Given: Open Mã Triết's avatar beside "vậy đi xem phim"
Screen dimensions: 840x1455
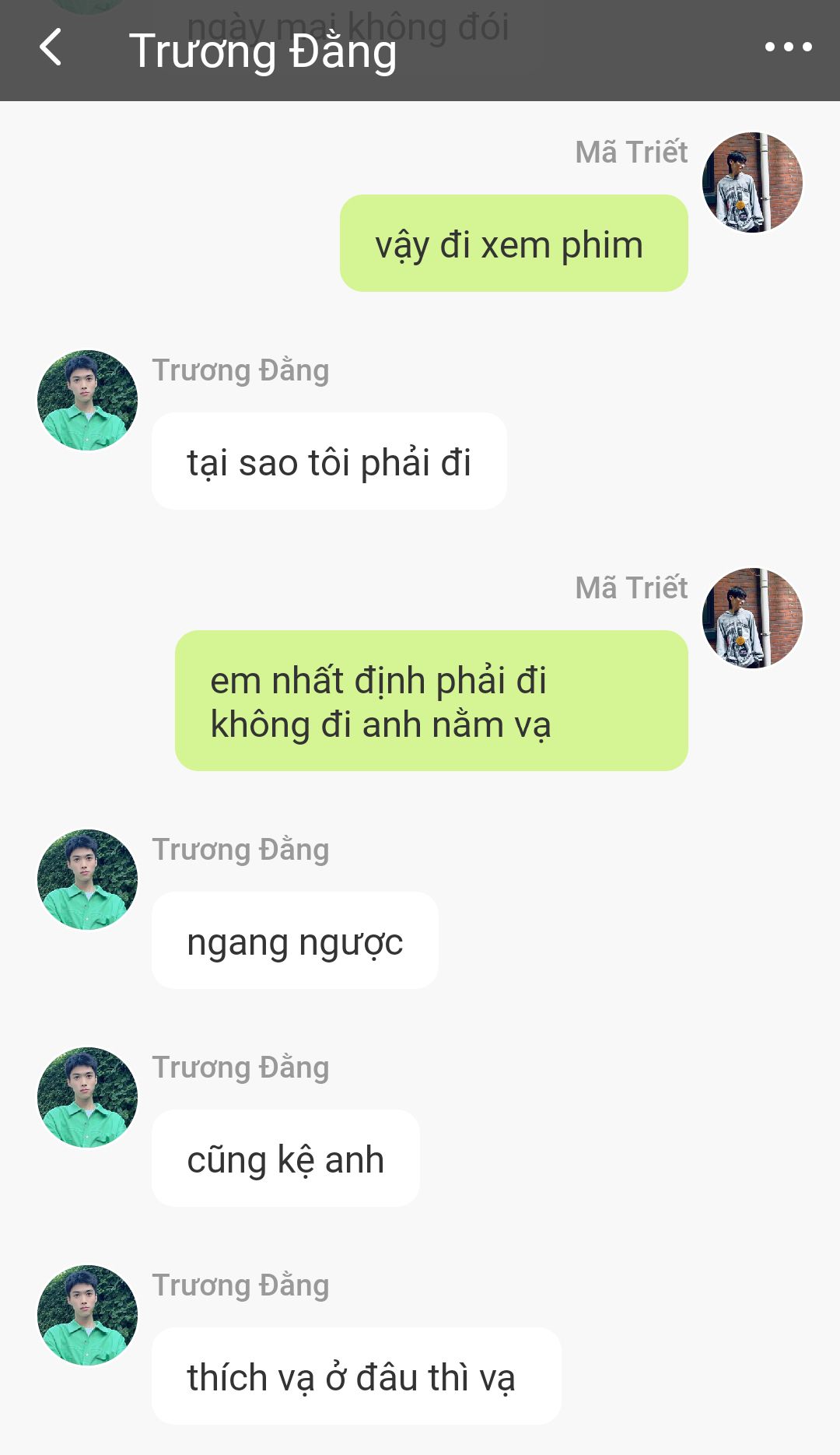Looking at the screenshot, I should click(x=752, y=182).
